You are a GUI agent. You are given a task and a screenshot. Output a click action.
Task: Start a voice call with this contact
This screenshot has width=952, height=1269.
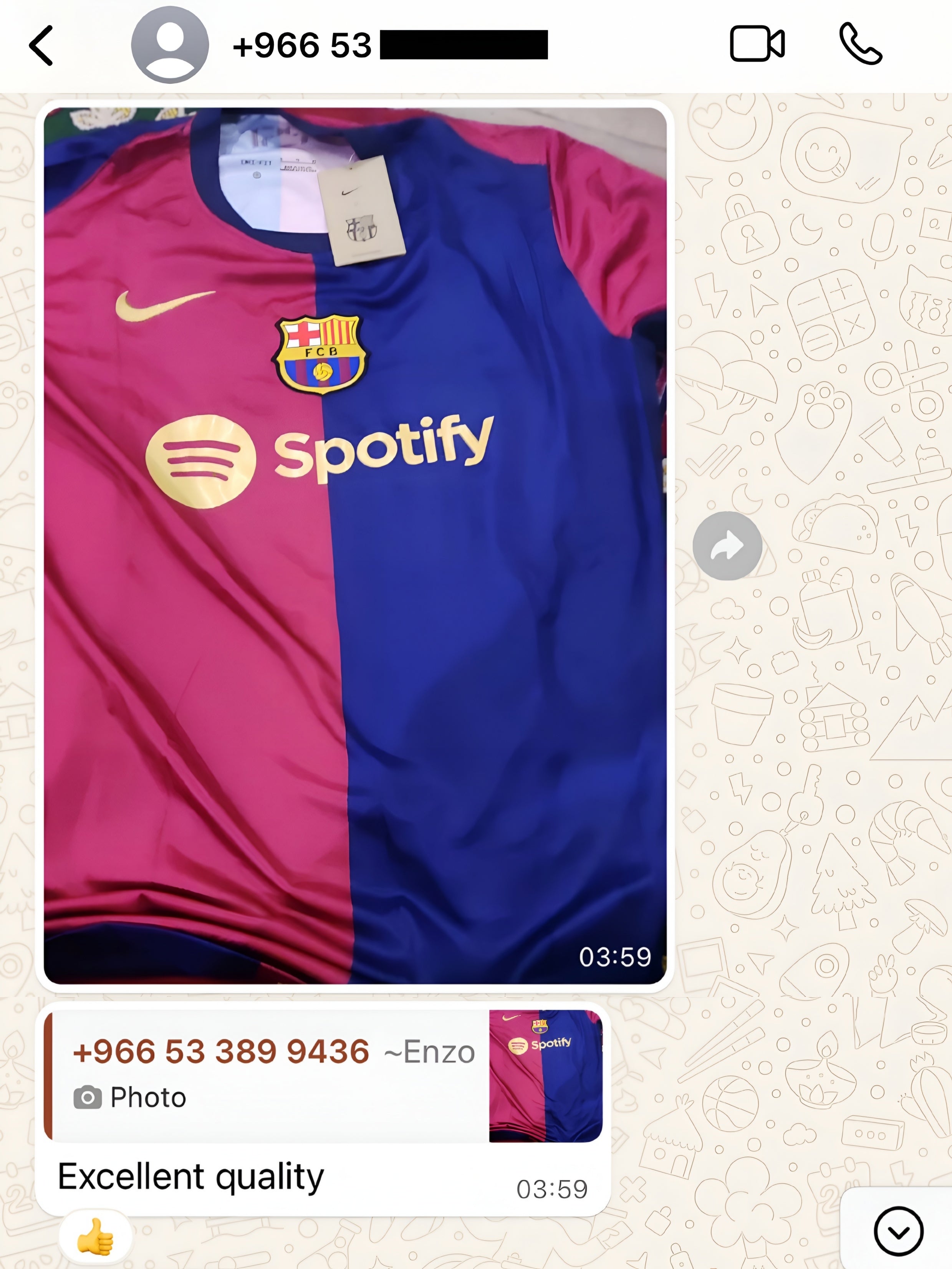point(860,44)
